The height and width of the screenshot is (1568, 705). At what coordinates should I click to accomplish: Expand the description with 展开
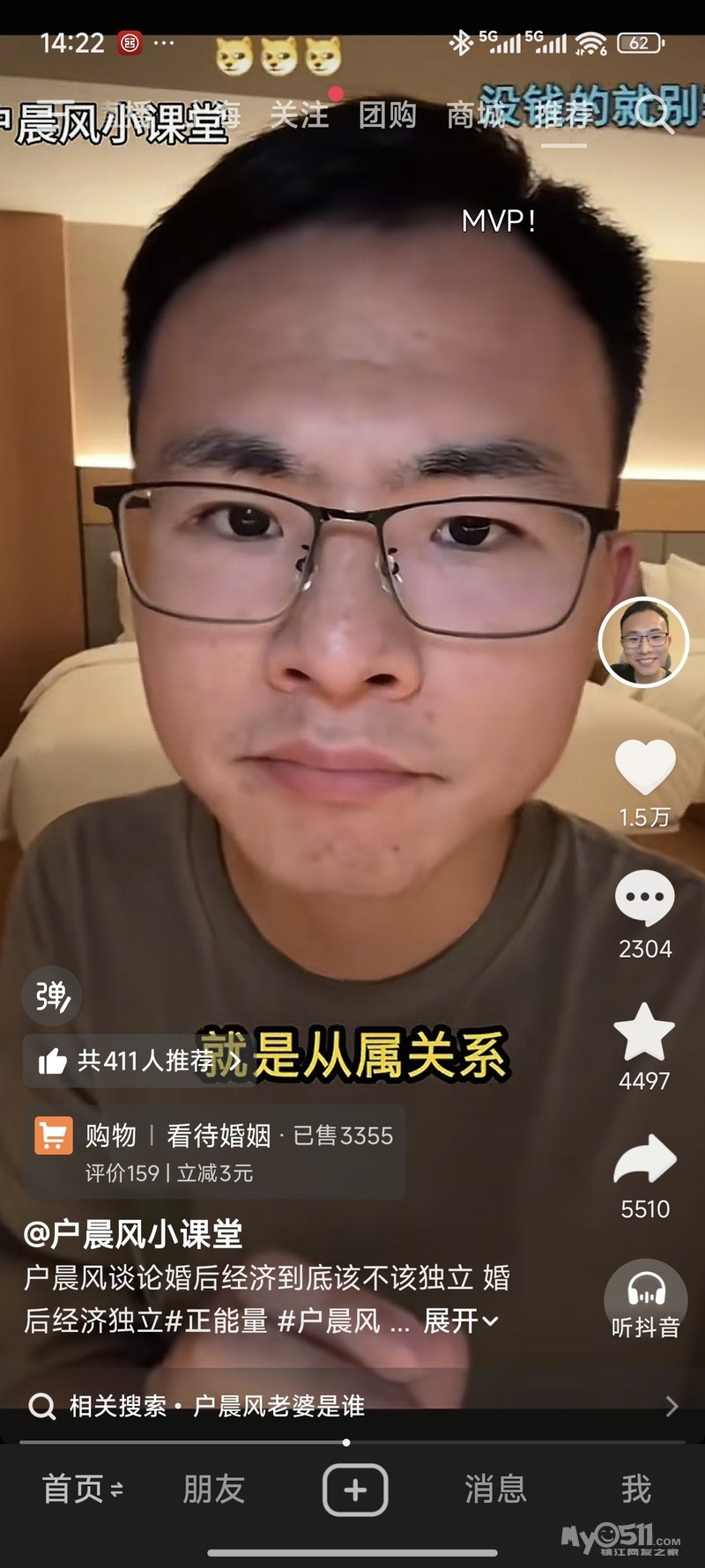461,1320
